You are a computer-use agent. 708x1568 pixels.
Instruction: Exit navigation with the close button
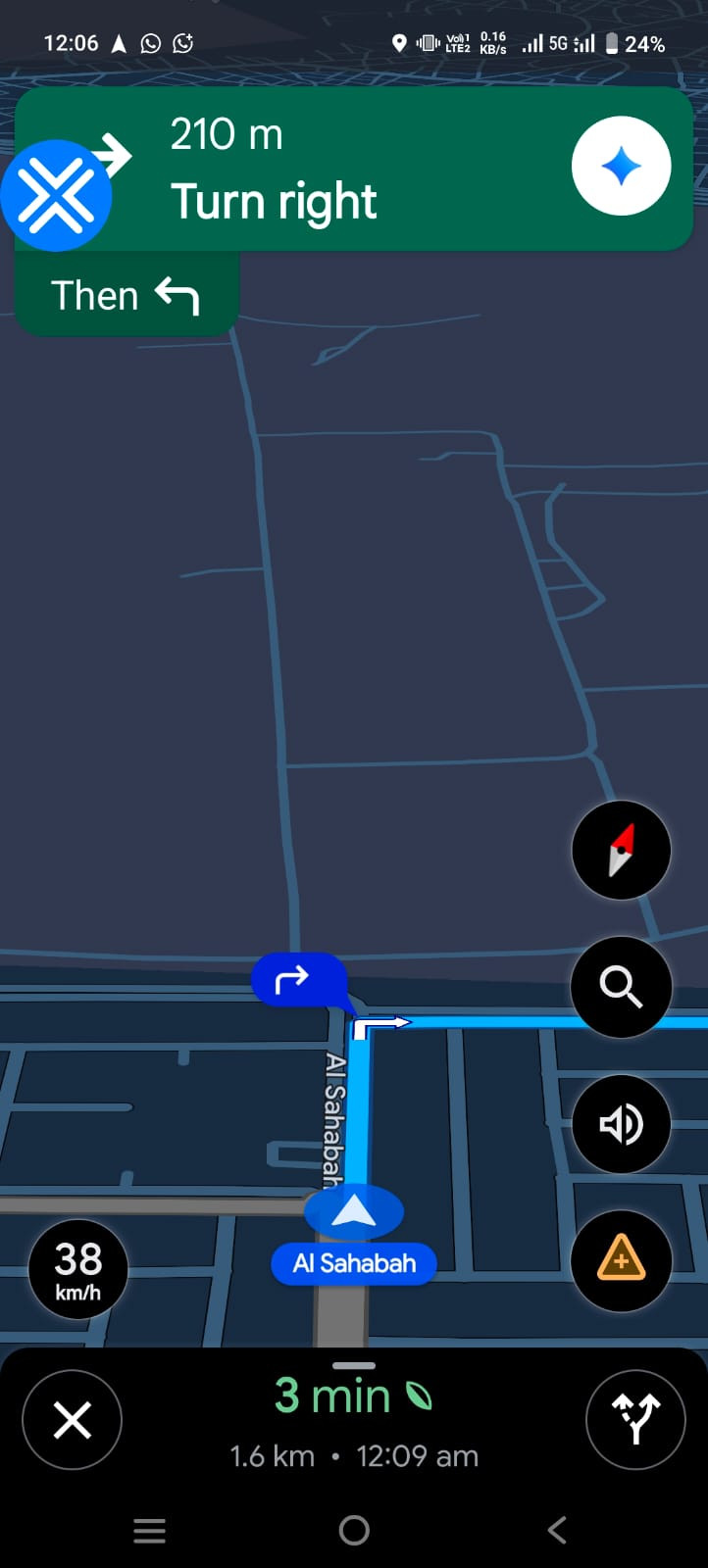tap(72, 1419)
